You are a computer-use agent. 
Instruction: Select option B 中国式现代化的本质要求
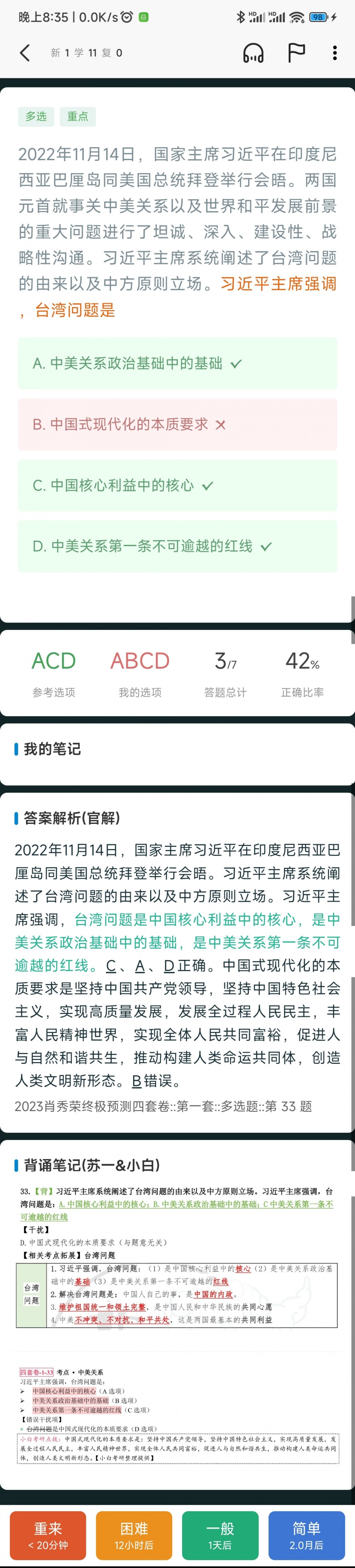click(x=177, y=424)
